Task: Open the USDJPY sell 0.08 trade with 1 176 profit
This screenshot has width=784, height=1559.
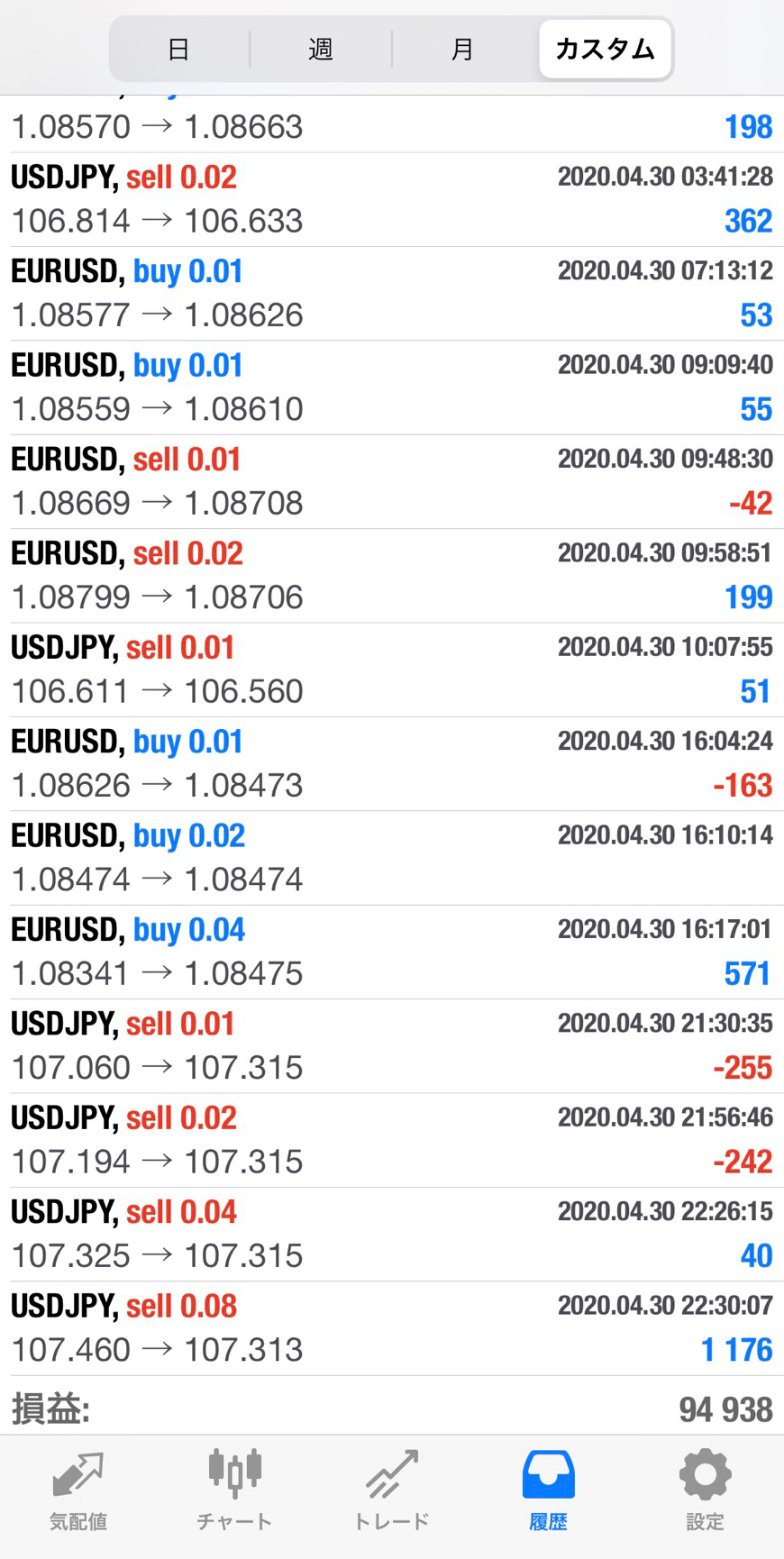Action: tap(391, 1327)
